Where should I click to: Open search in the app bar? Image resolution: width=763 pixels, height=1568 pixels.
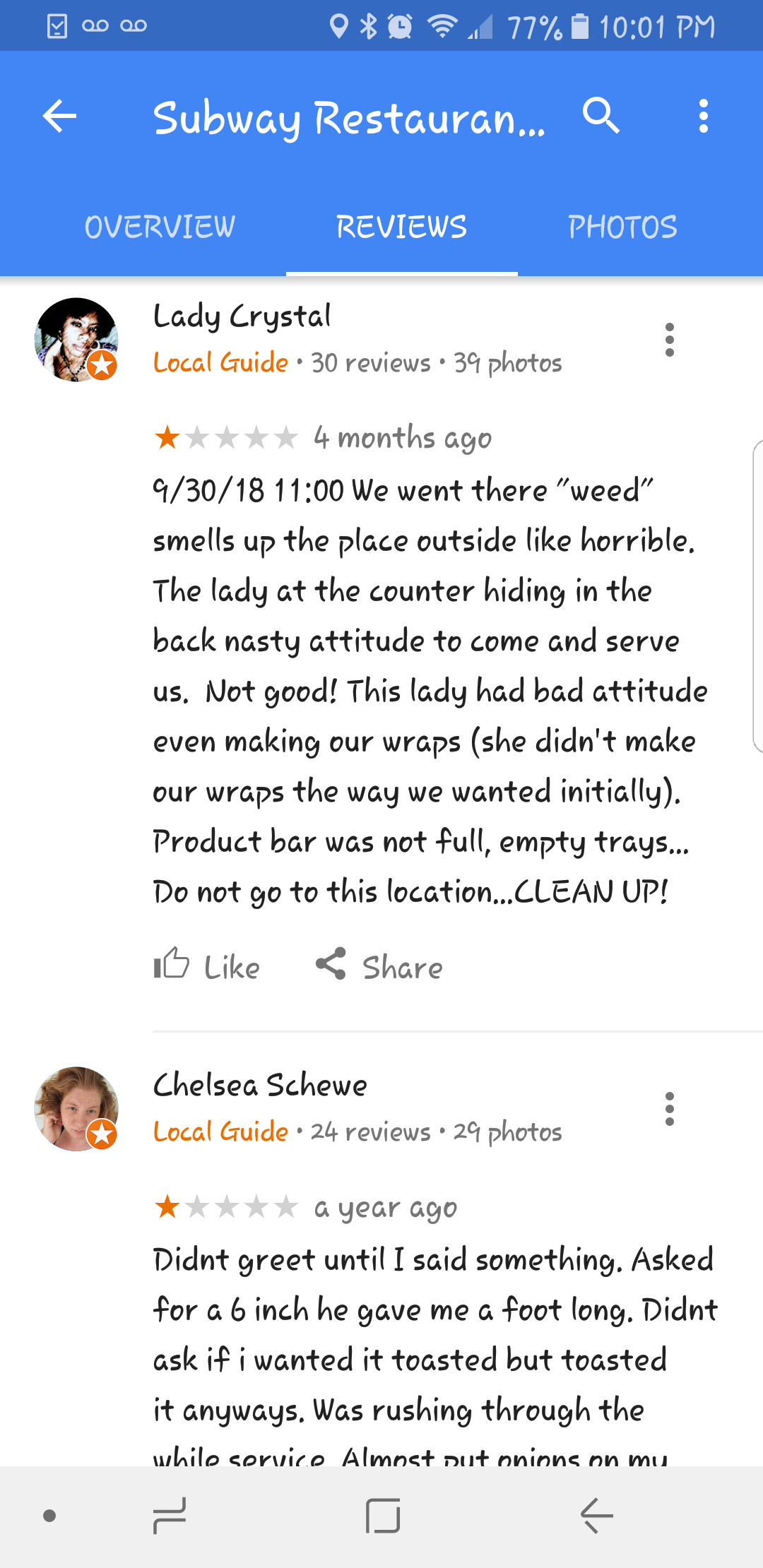coord(601,116)
